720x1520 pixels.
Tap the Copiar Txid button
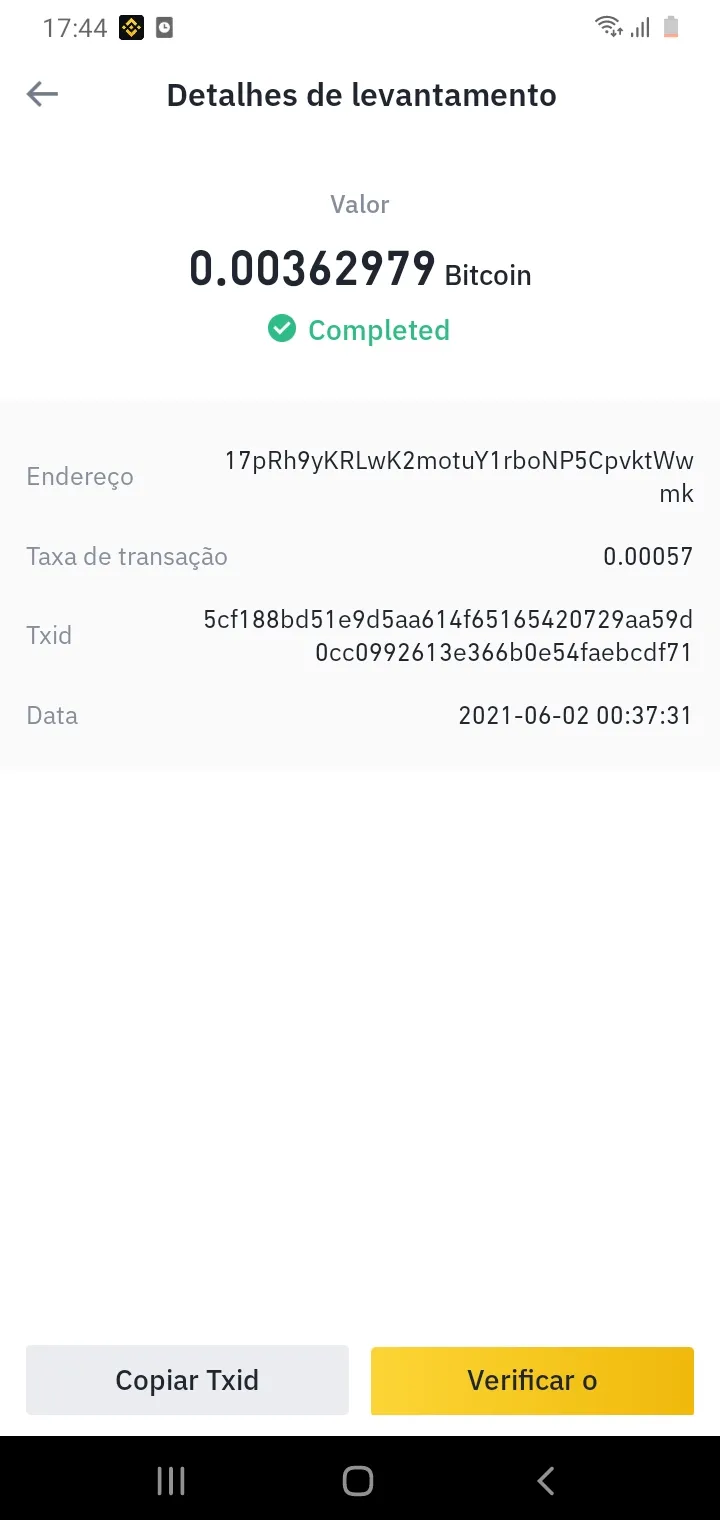[187, 1380]
